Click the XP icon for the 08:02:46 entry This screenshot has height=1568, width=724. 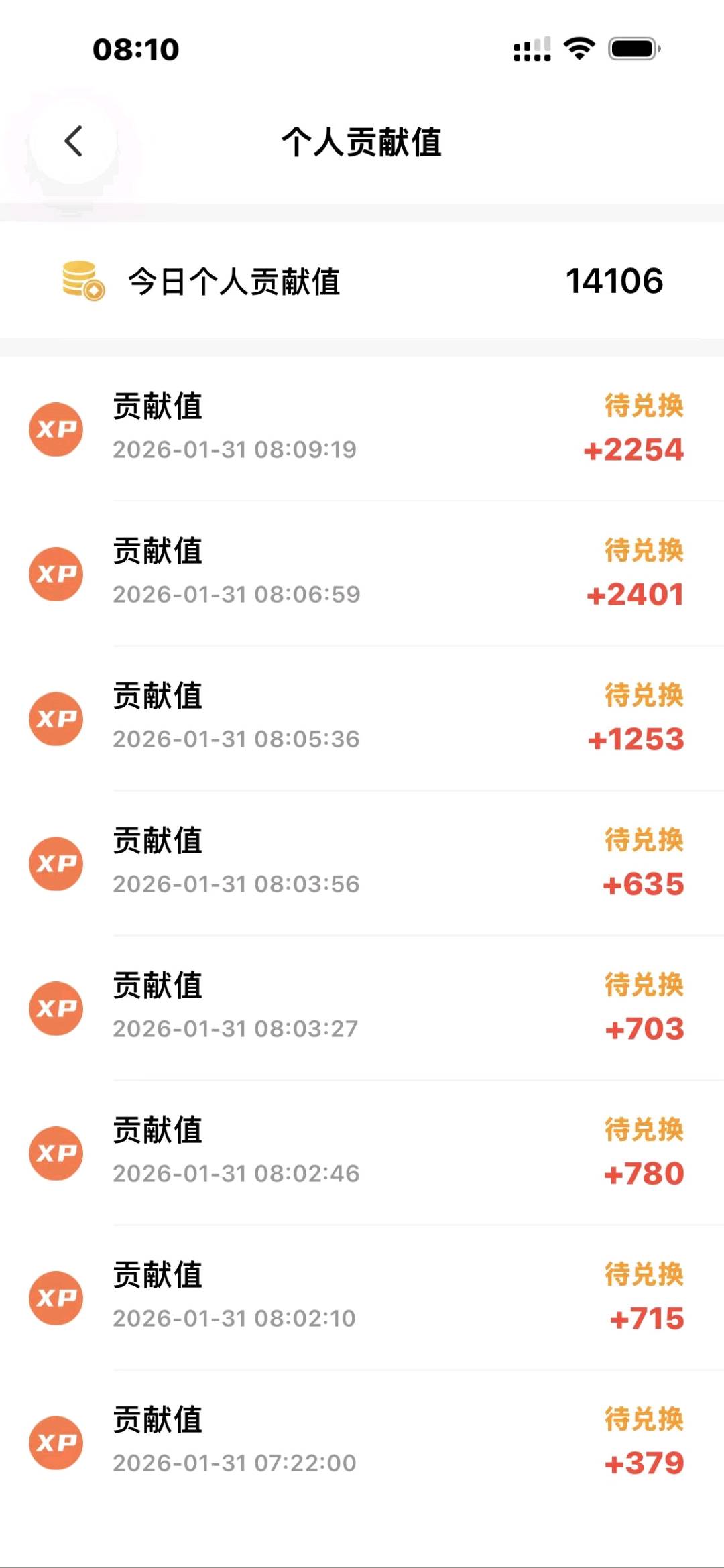click(56, 1154)
